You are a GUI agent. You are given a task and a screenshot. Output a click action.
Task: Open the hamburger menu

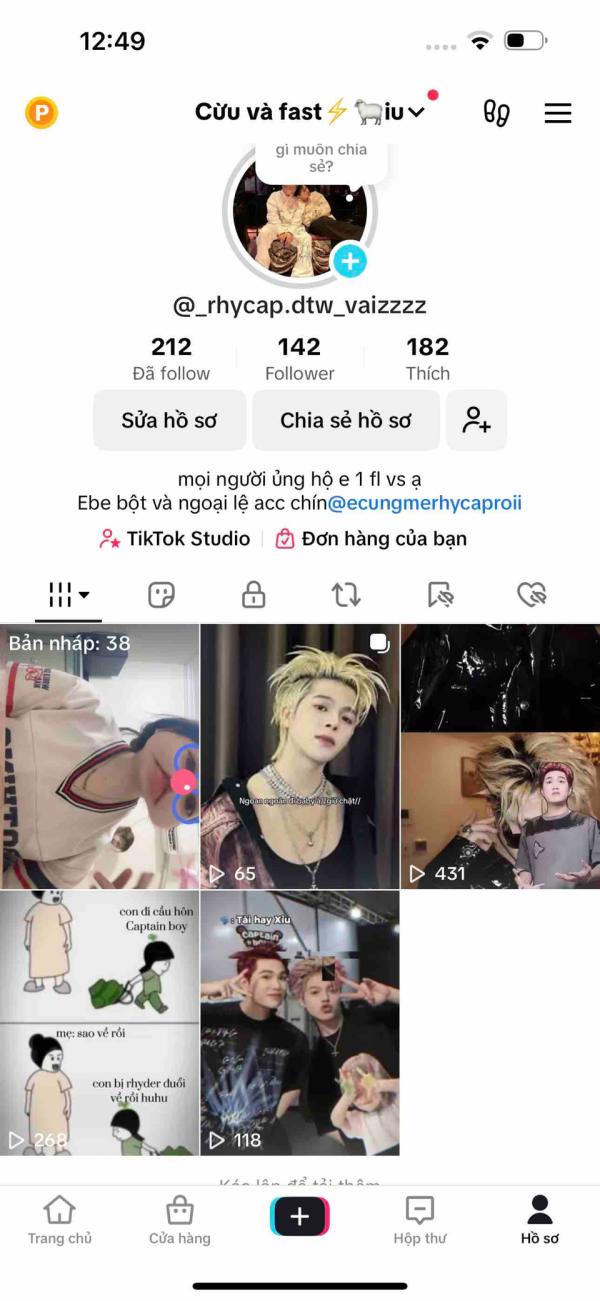point(557,113)
